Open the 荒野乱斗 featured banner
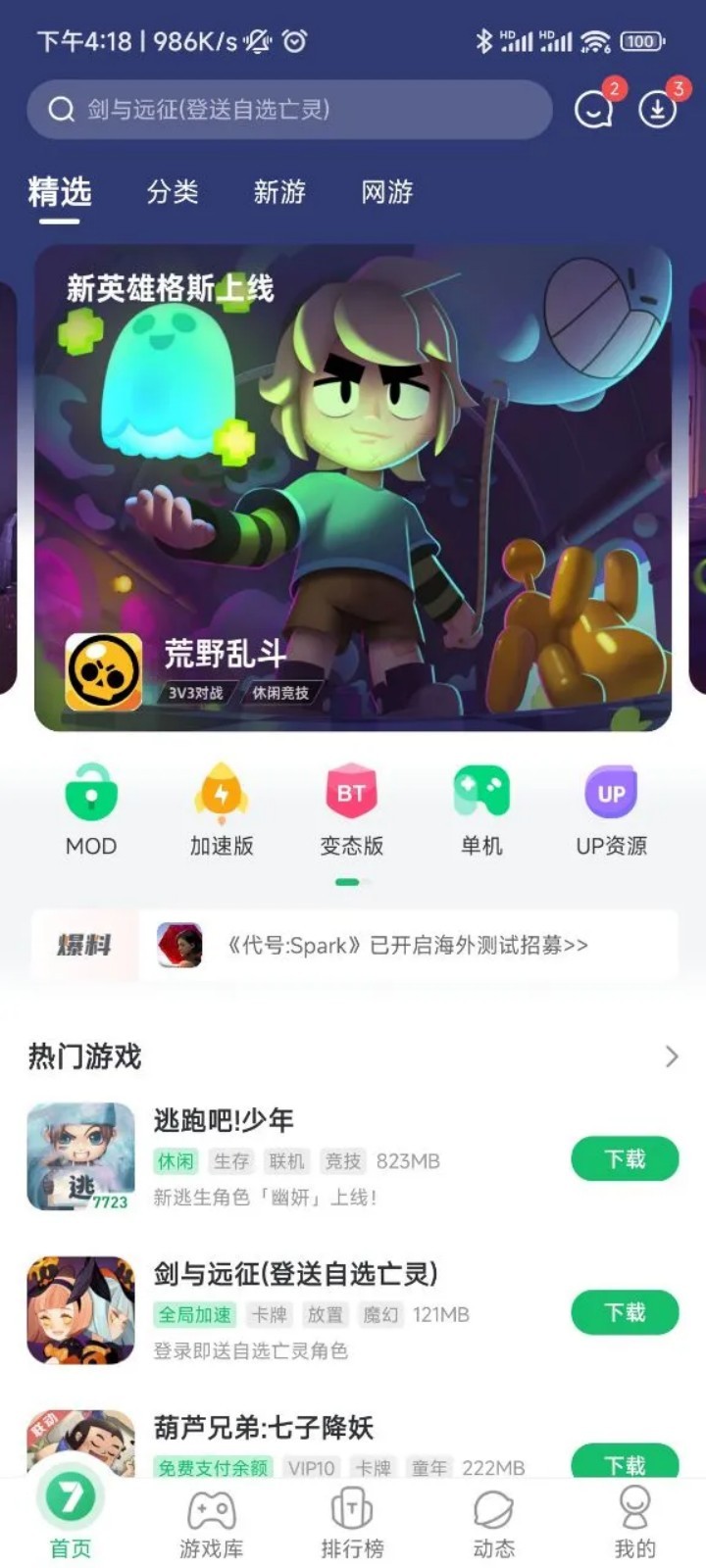This screenshot has height=1568, width=706. 353,487
